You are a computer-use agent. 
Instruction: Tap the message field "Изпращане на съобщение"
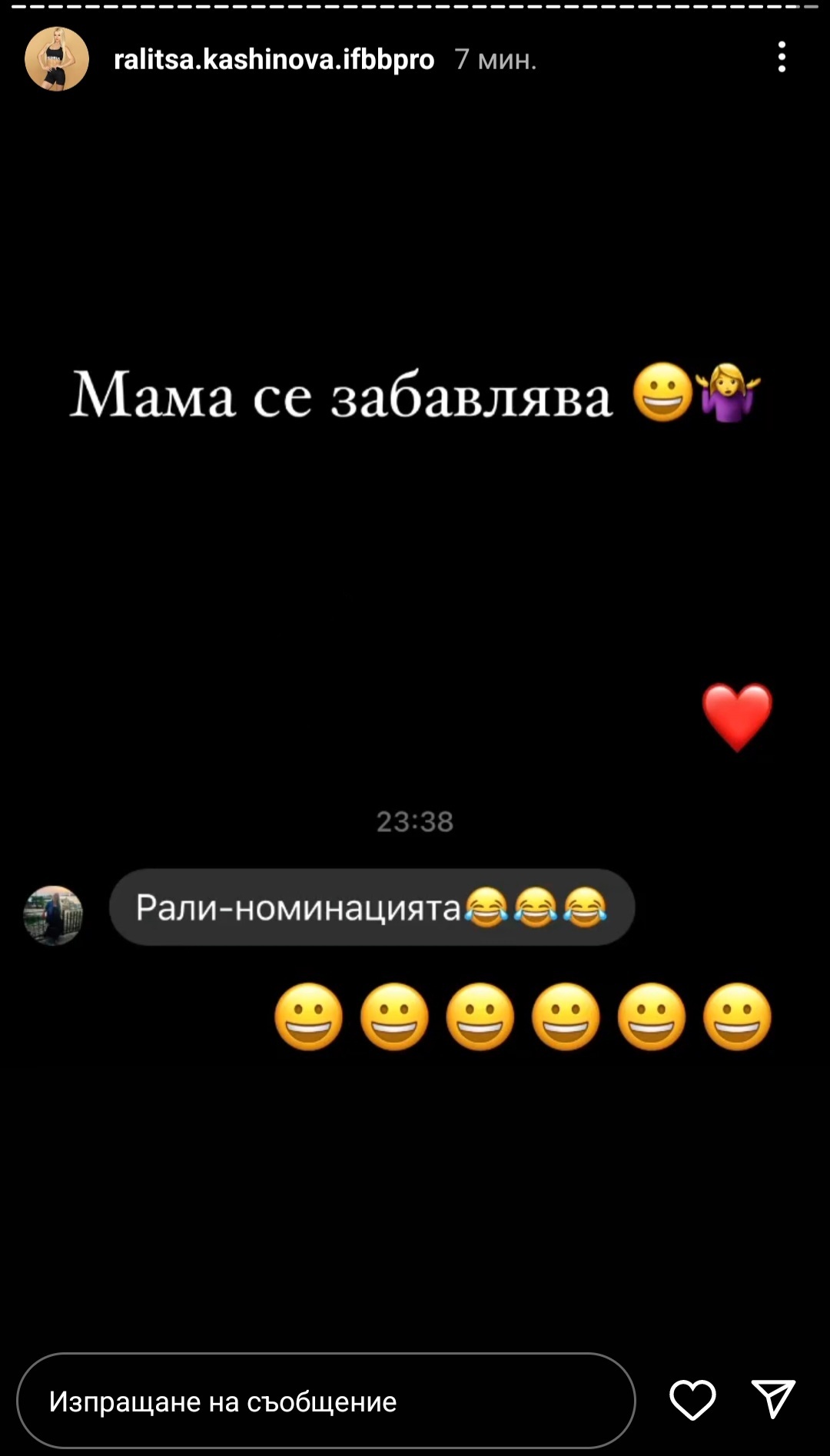click(326, 1401)
